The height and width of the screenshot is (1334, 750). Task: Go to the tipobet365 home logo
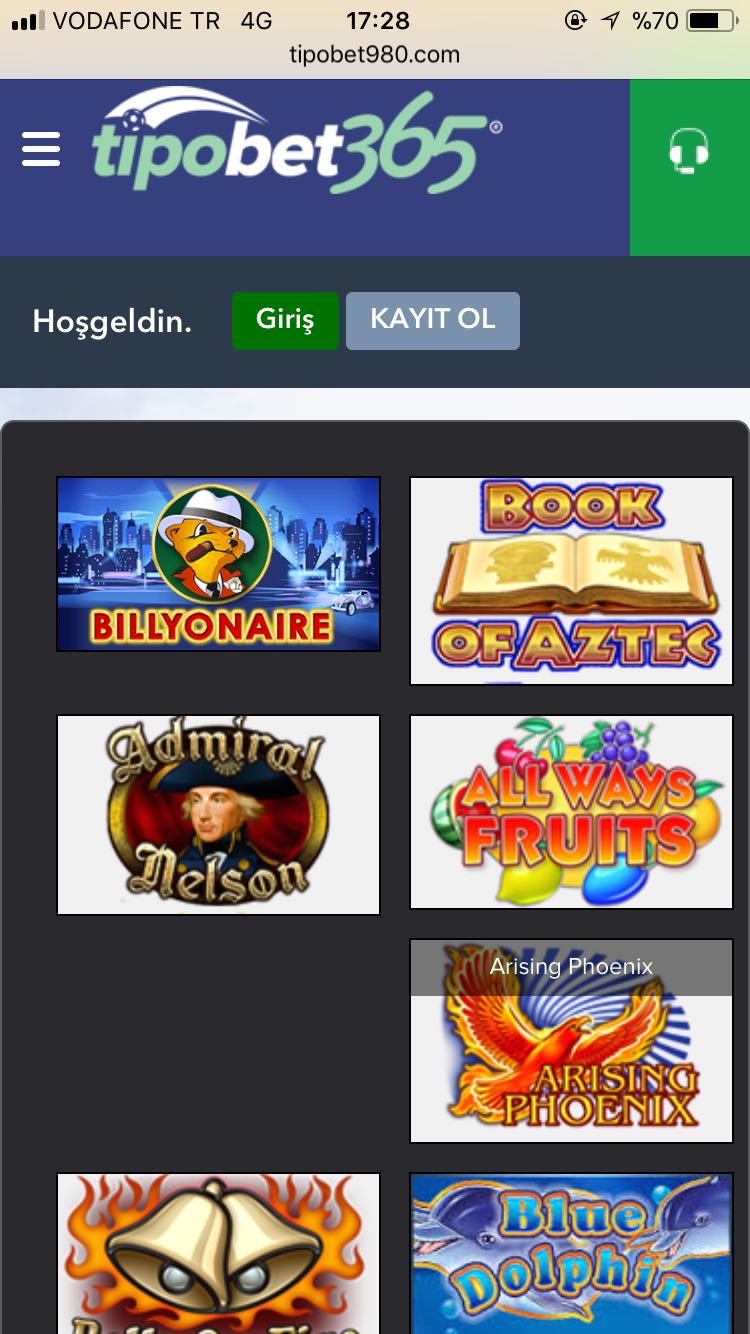point(297,141)
